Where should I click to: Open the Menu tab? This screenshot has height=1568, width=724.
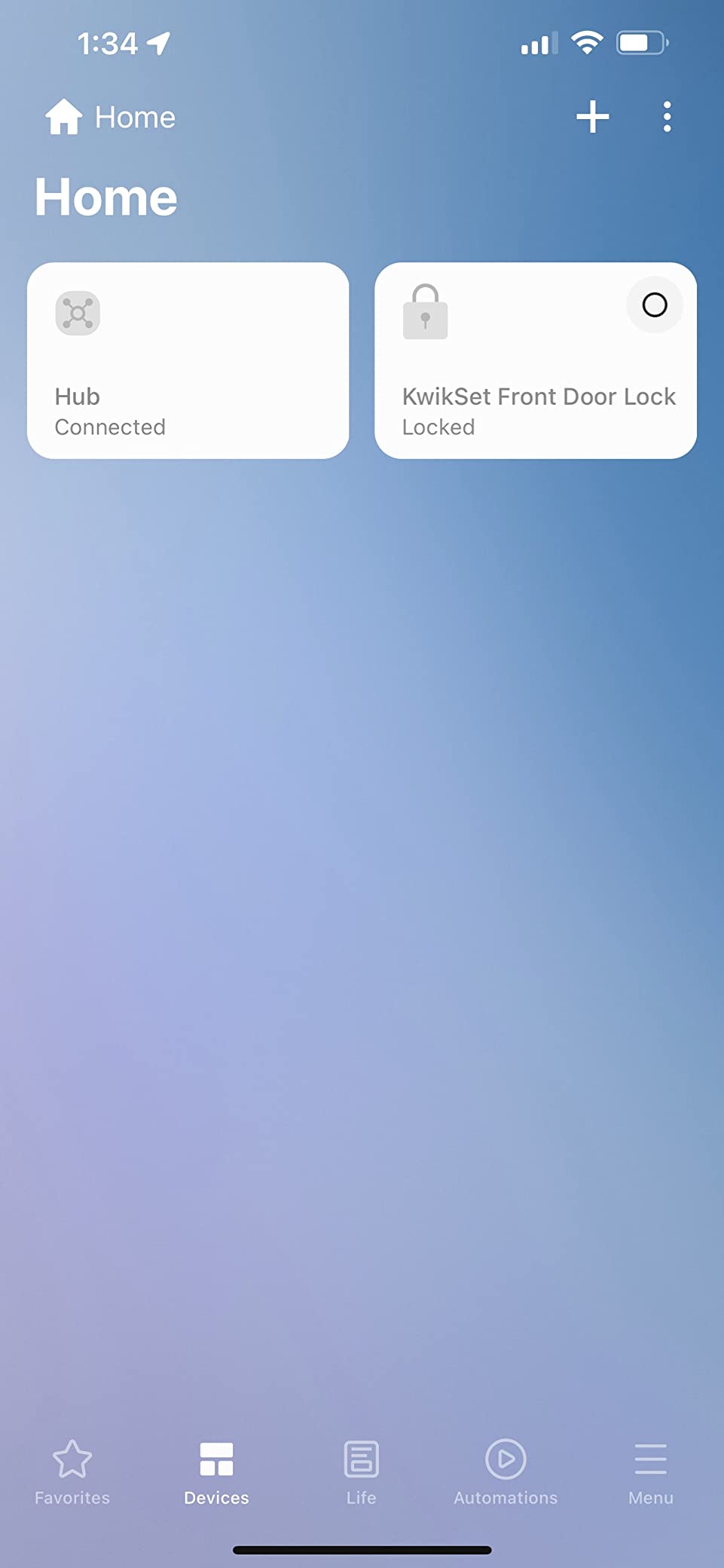[x=650, y=1472]
